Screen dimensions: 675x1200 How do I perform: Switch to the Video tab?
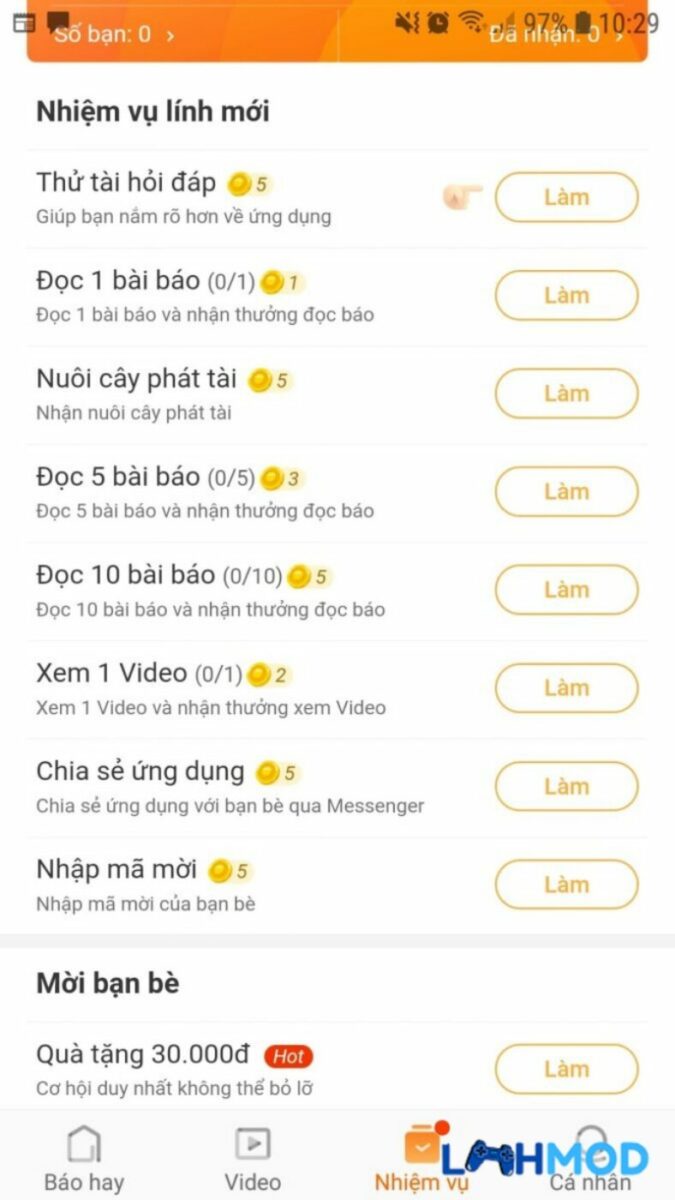[252, 1160]
